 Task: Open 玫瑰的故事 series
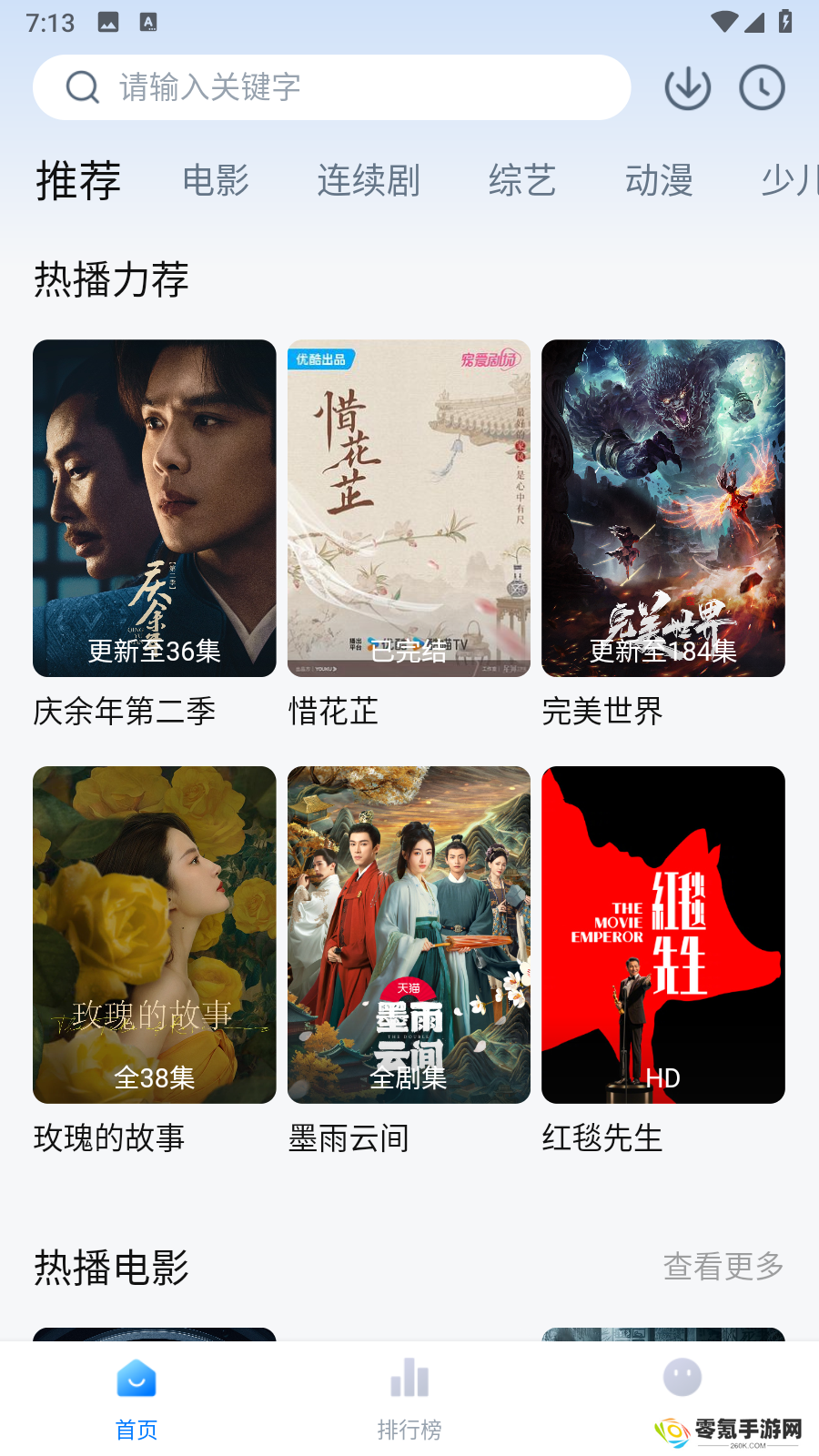click(155, 935)
